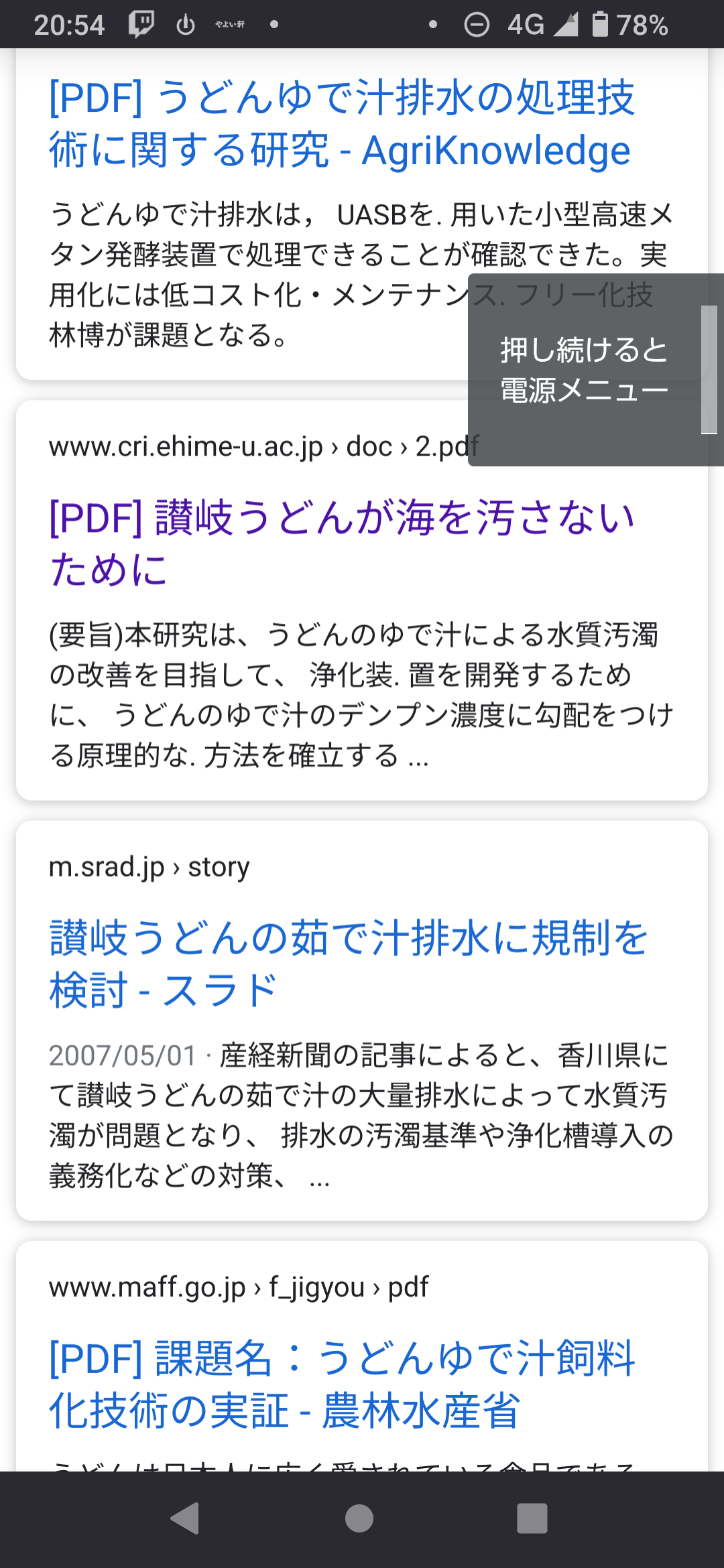Open 讃岐うどんが海を汚さないために PDF result
This screenshot has height=1568, width=724.
[x=342, y=543]
